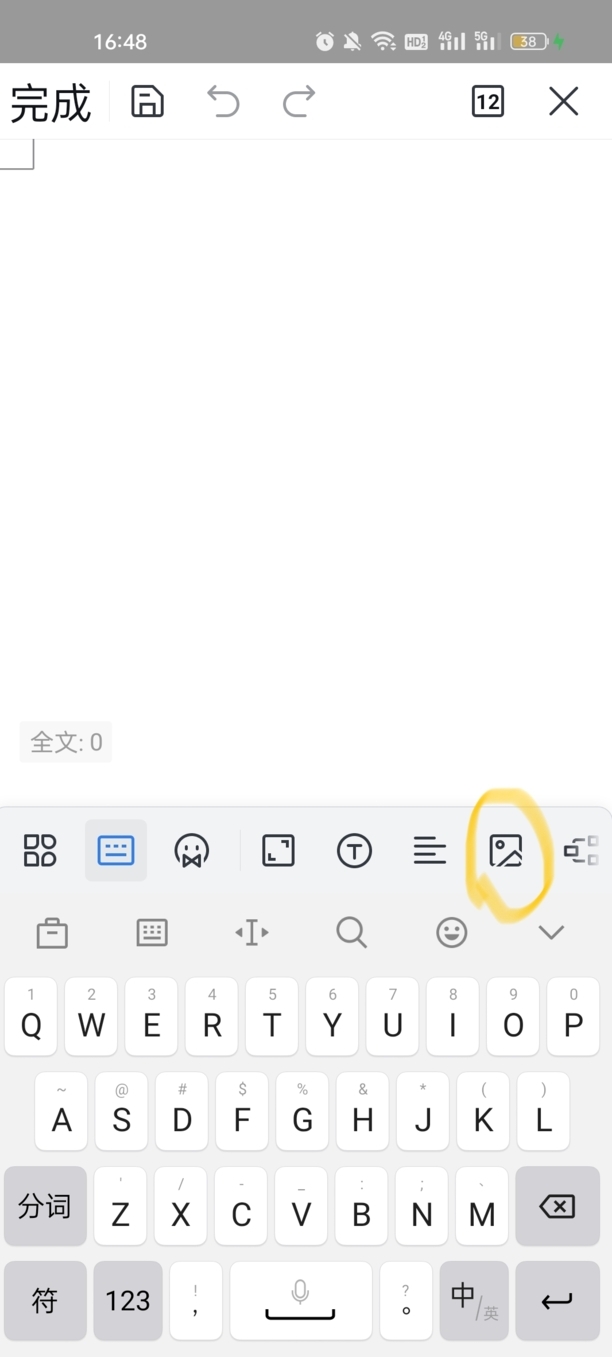Tap the 123 number key
612x1357 pixels.
(128, 1300)
